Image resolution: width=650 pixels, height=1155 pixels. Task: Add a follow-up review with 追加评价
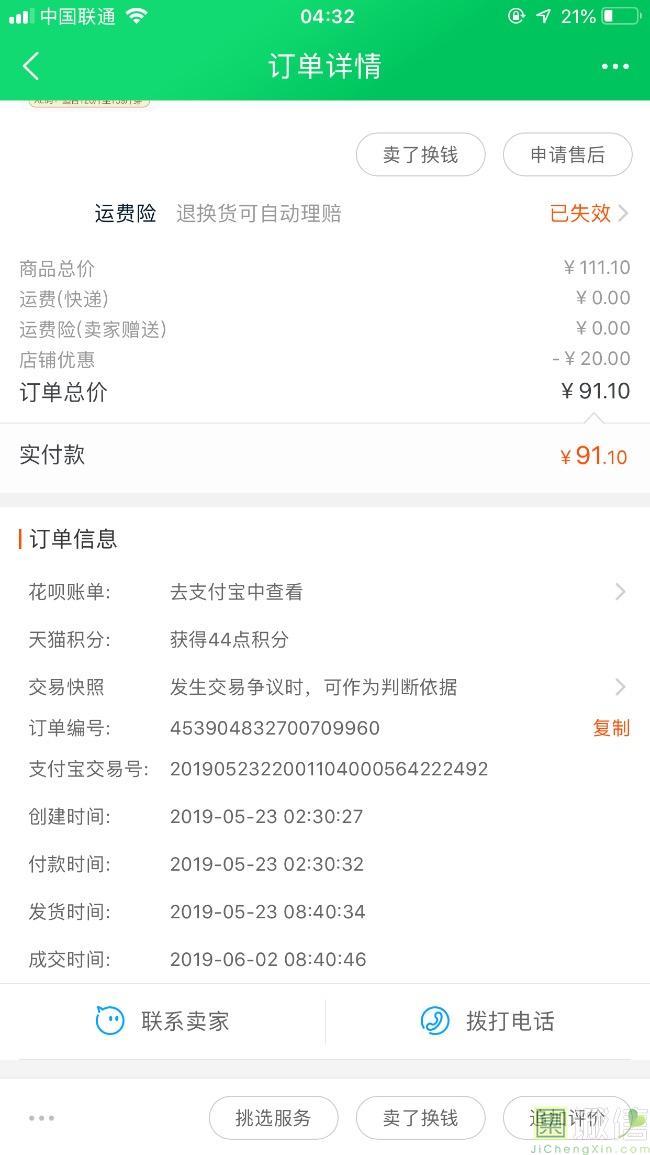tap(566, 1118)
